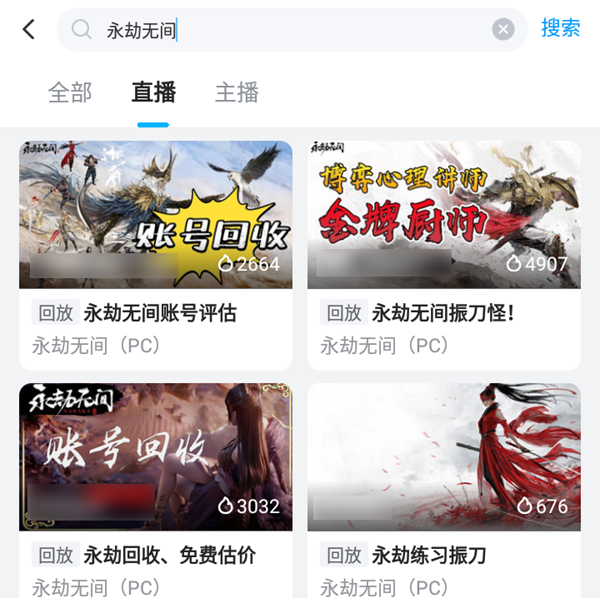This screenshot has width=600, height=598.
Task: Tap the search field containing 永劫无间
Action: (290, 30)
